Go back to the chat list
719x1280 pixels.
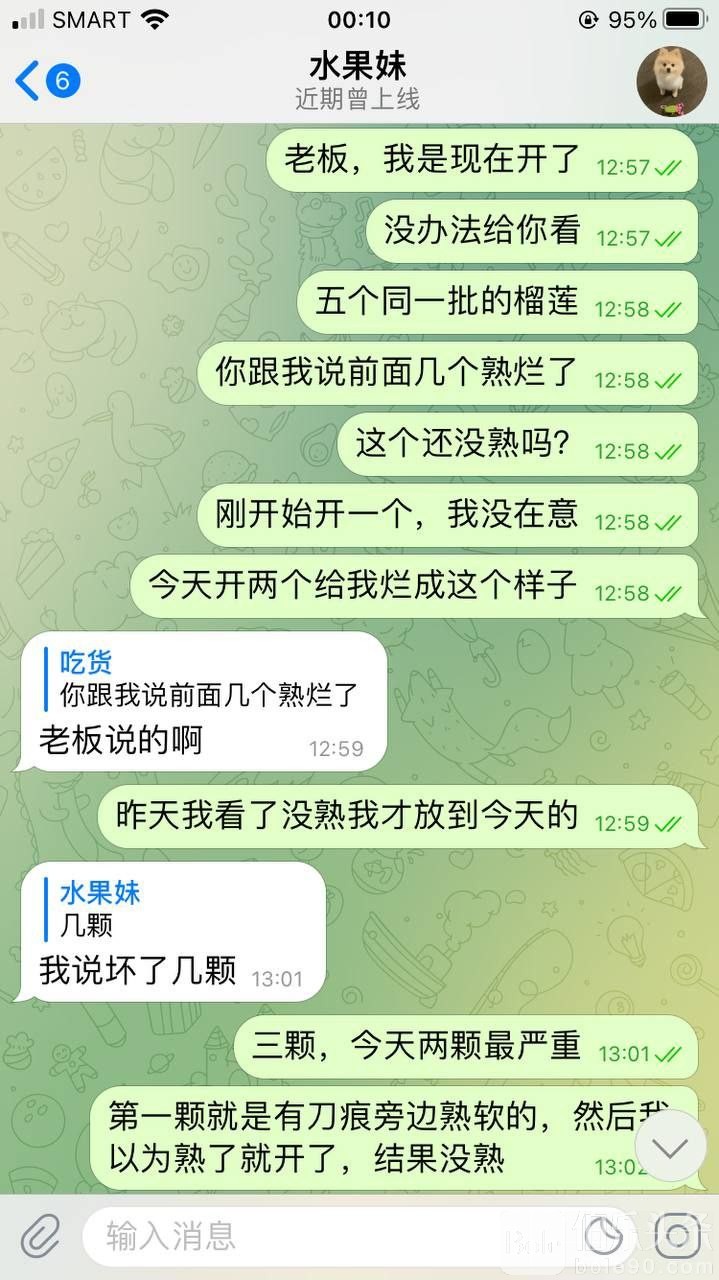[x=46, y=81]
